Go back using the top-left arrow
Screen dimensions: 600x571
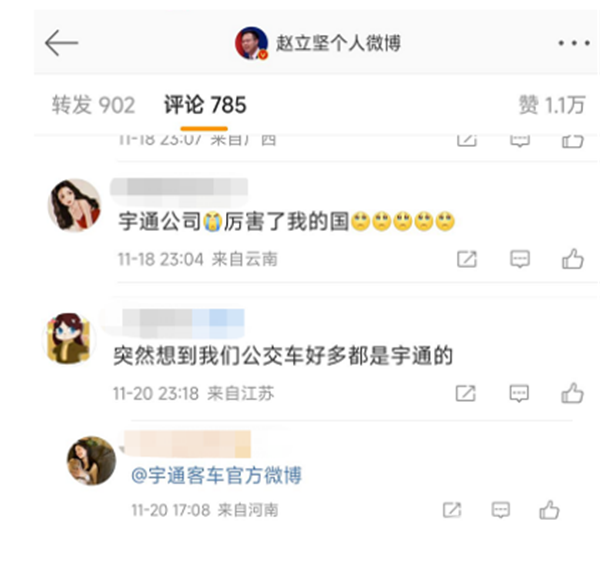click(62, 43)
